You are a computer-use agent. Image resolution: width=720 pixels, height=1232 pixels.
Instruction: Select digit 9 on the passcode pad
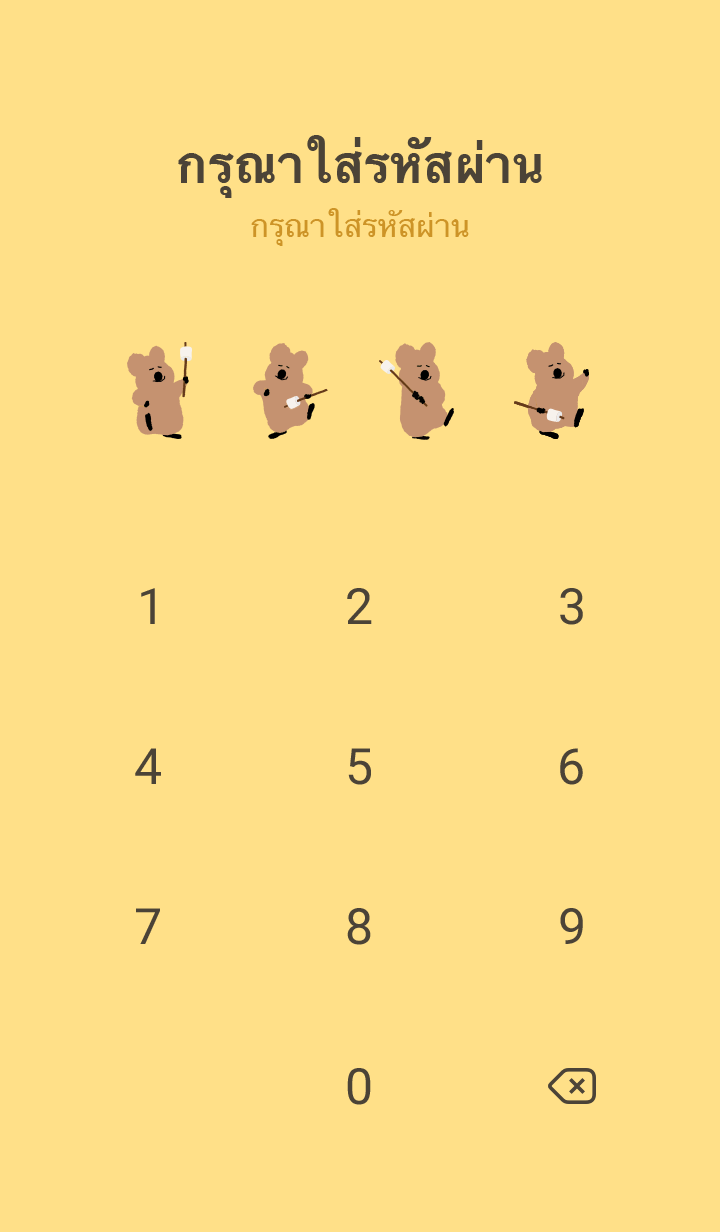click(x=571, y=927)
